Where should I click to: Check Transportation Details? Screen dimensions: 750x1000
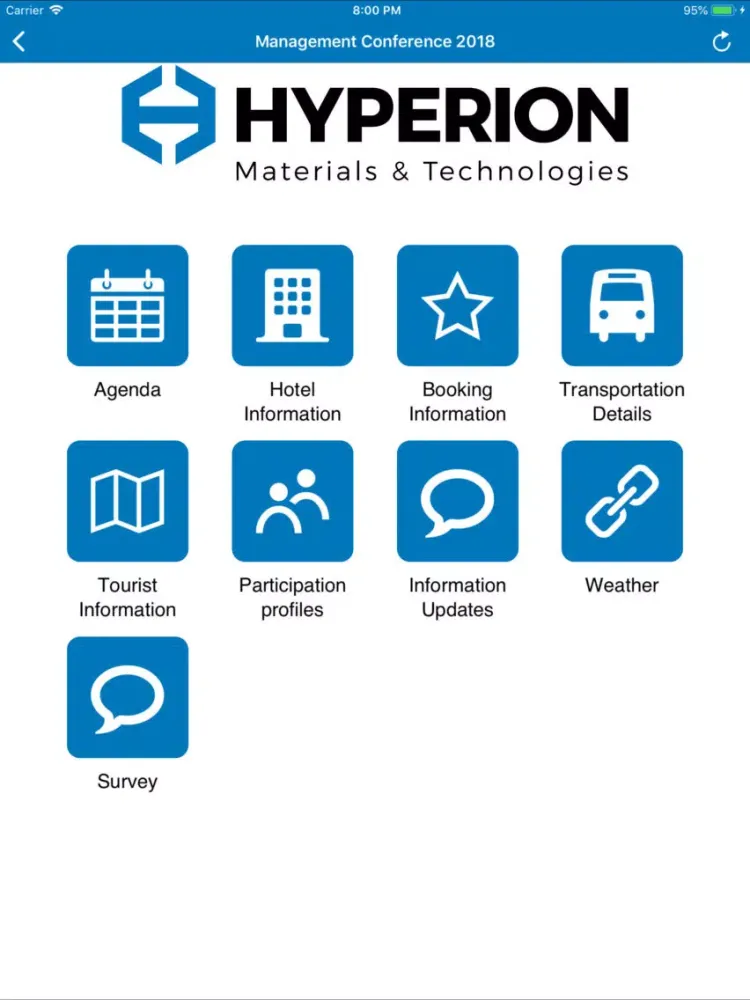pyautogui.click(x=622, y=306)
